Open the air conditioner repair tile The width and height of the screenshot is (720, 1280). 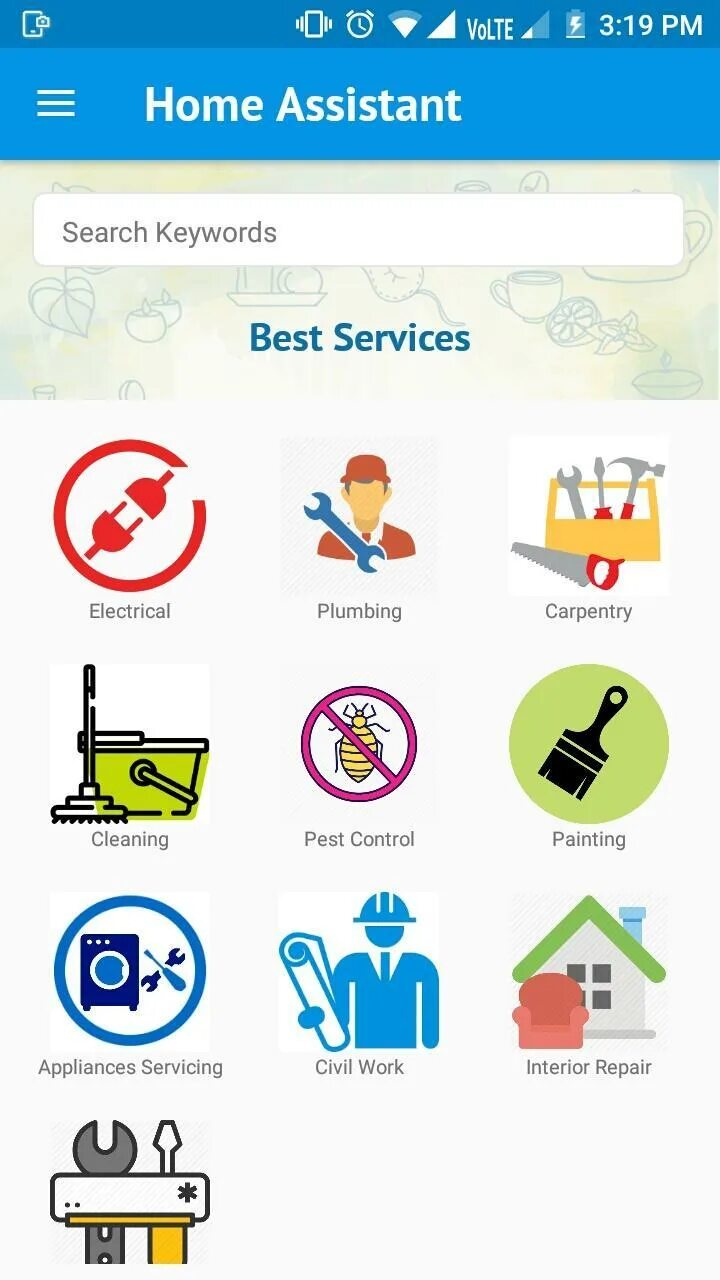point(130,1193)
